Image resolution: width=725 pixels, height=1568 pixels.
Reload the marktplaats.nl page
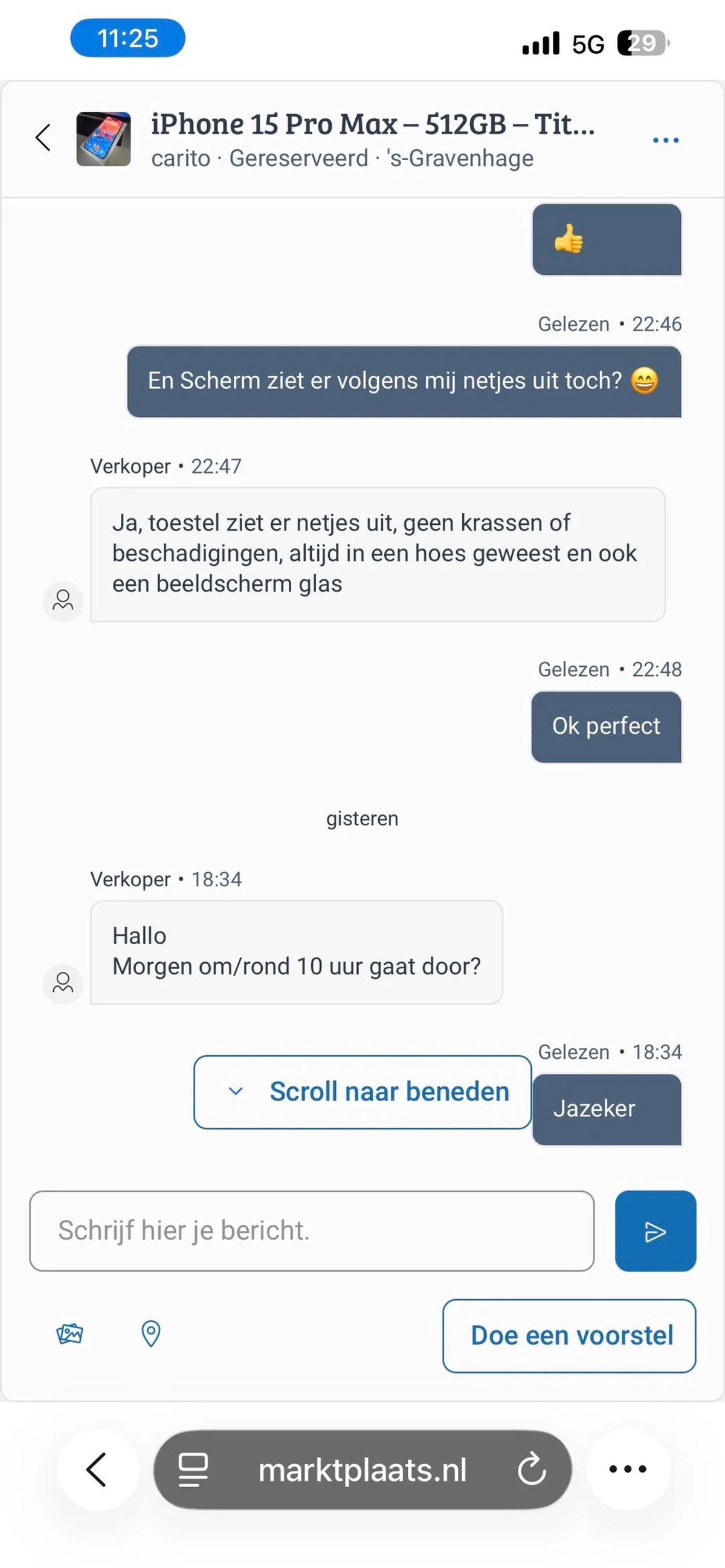(532, 1470)
